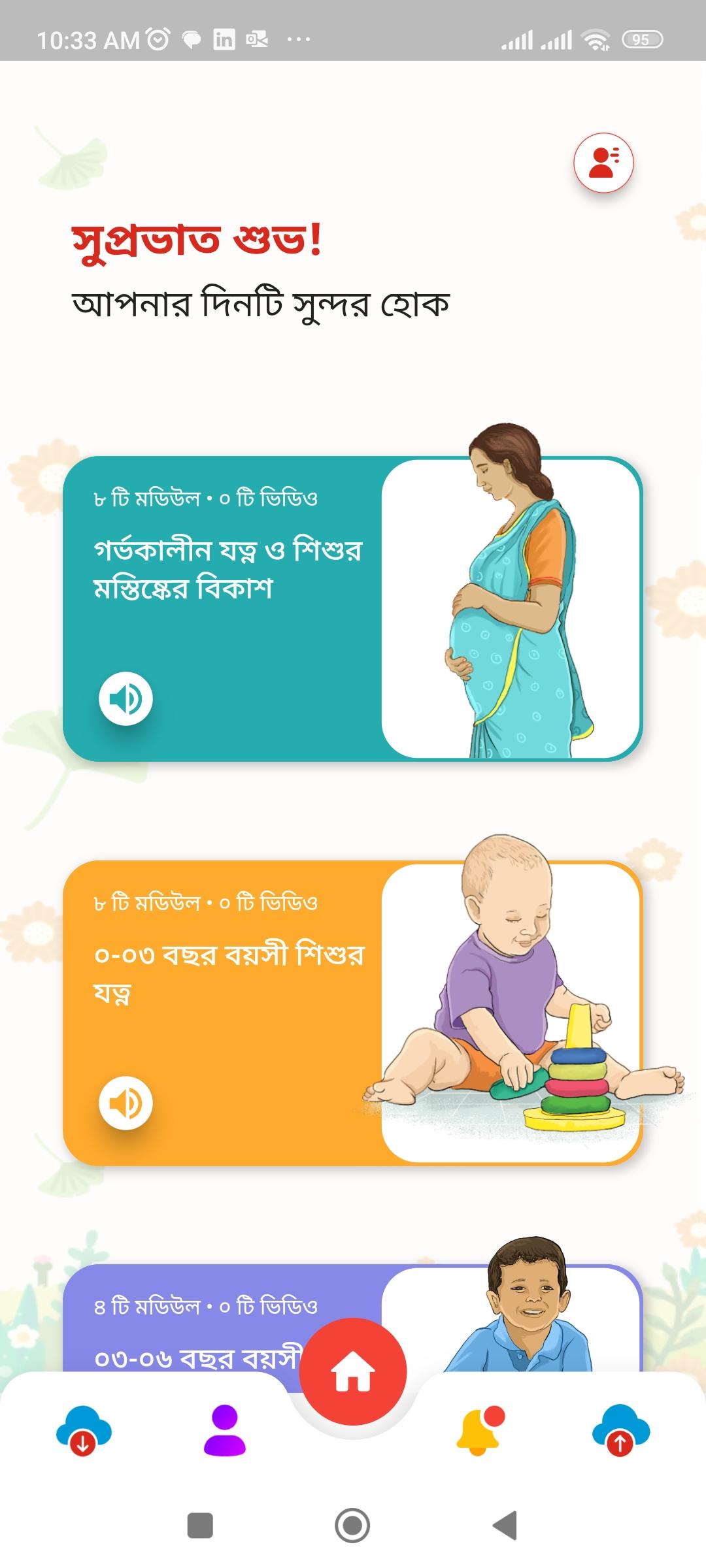Open the notifications bell
Viewport: 706px width, 1568px height.
pyautogui.click(x=480, y=1429)
